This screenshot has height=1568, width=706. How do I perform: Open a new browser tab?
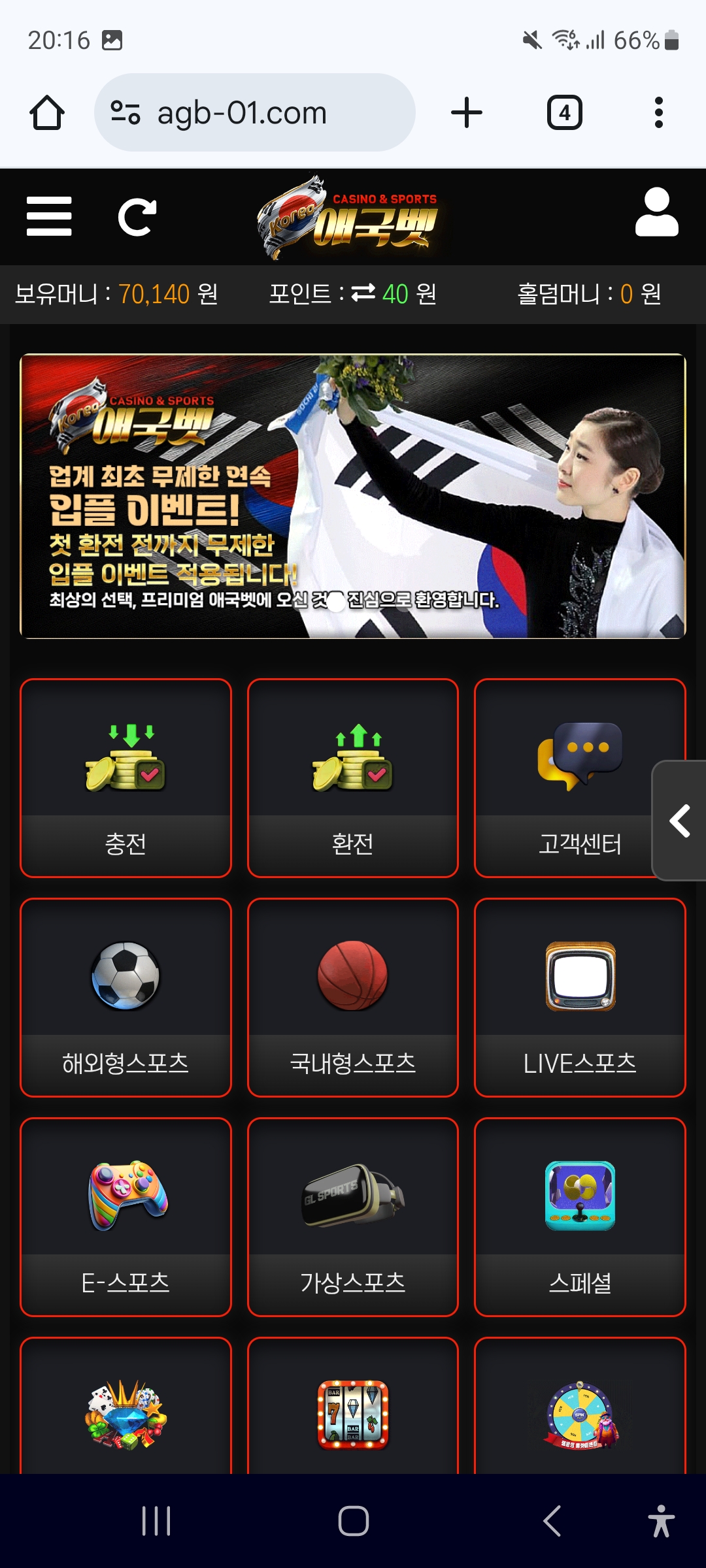467,112
